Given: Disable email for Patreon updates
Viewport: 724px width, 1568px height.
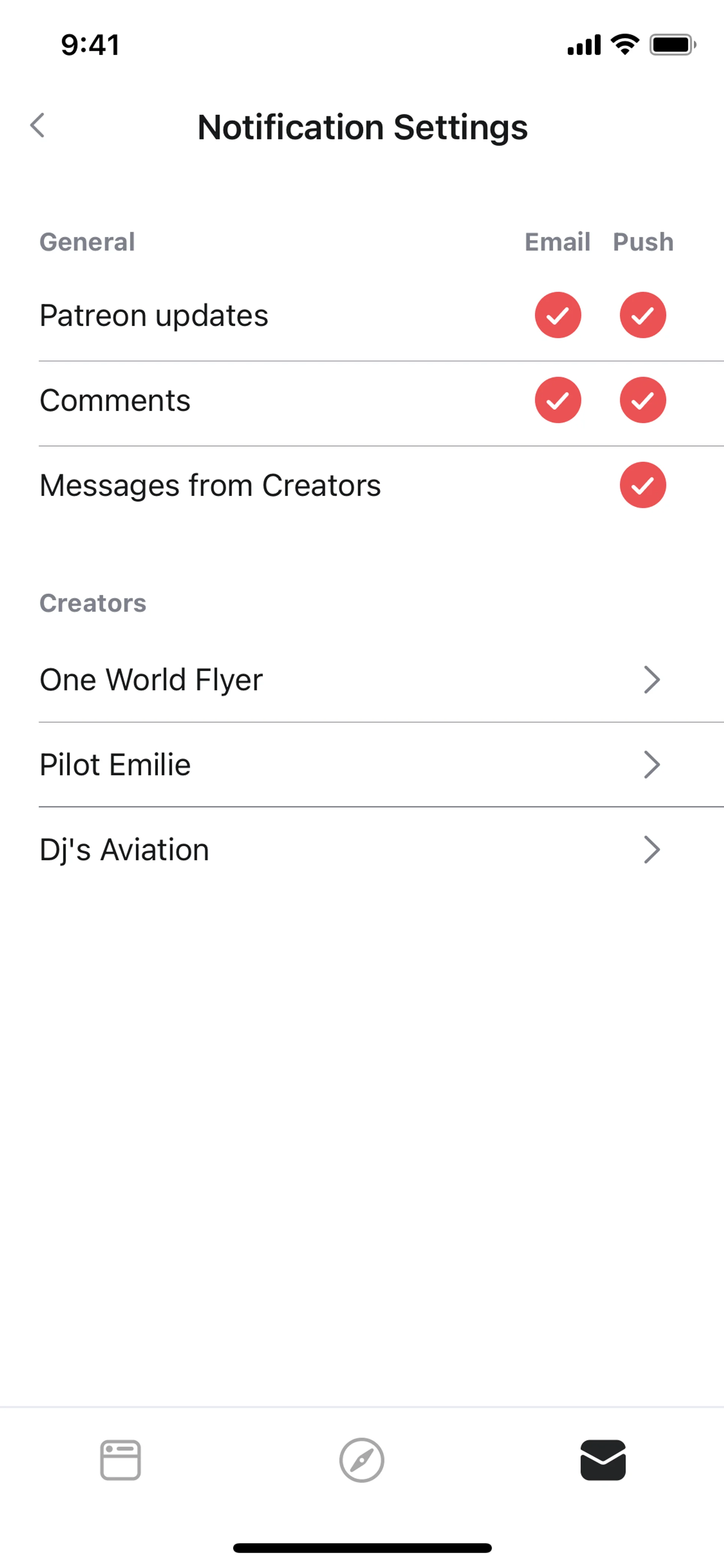Looking at the screenshot, I should (557, 315).
